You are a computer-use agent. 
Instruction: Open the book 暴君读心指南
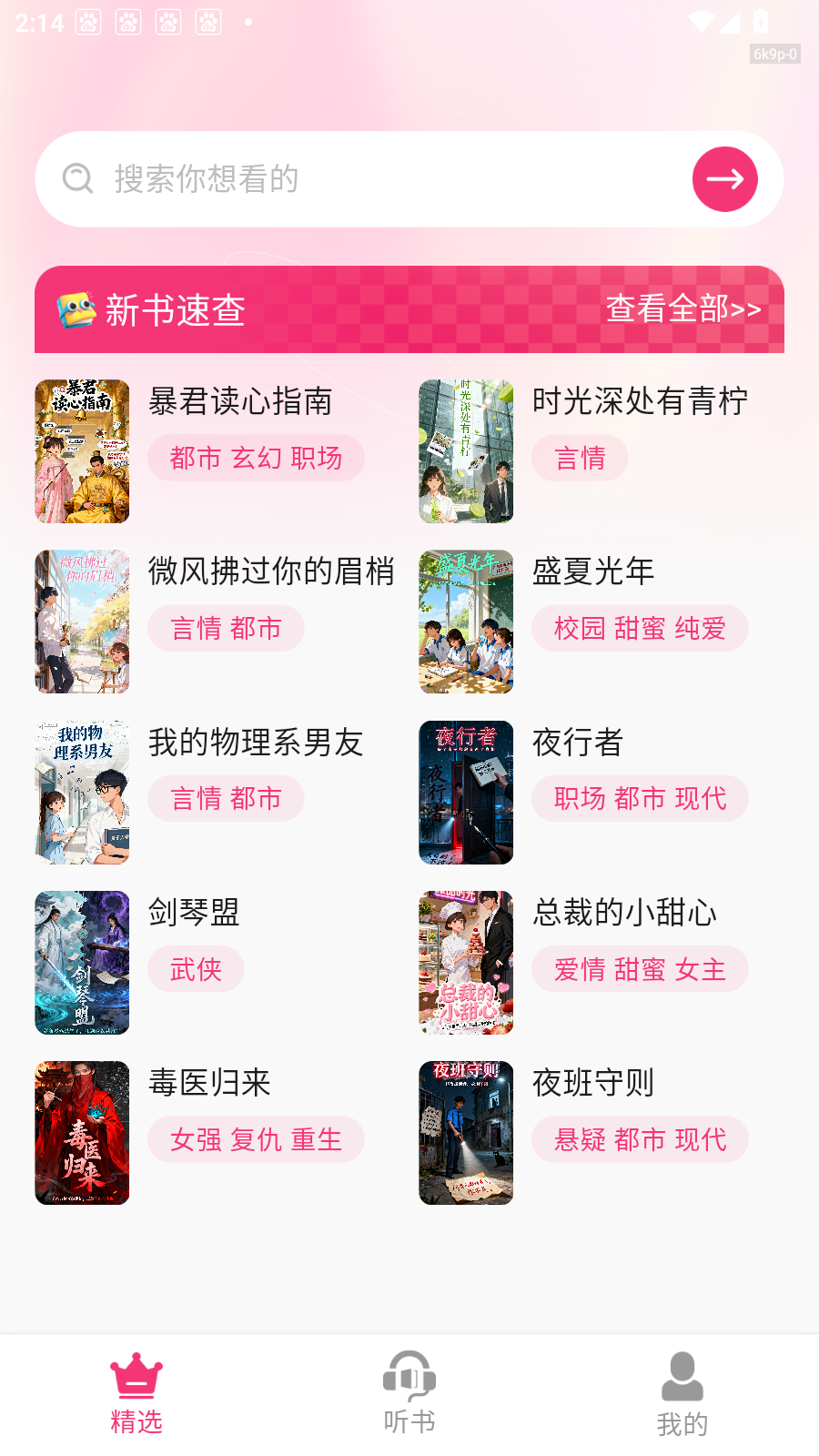[241, 402]
